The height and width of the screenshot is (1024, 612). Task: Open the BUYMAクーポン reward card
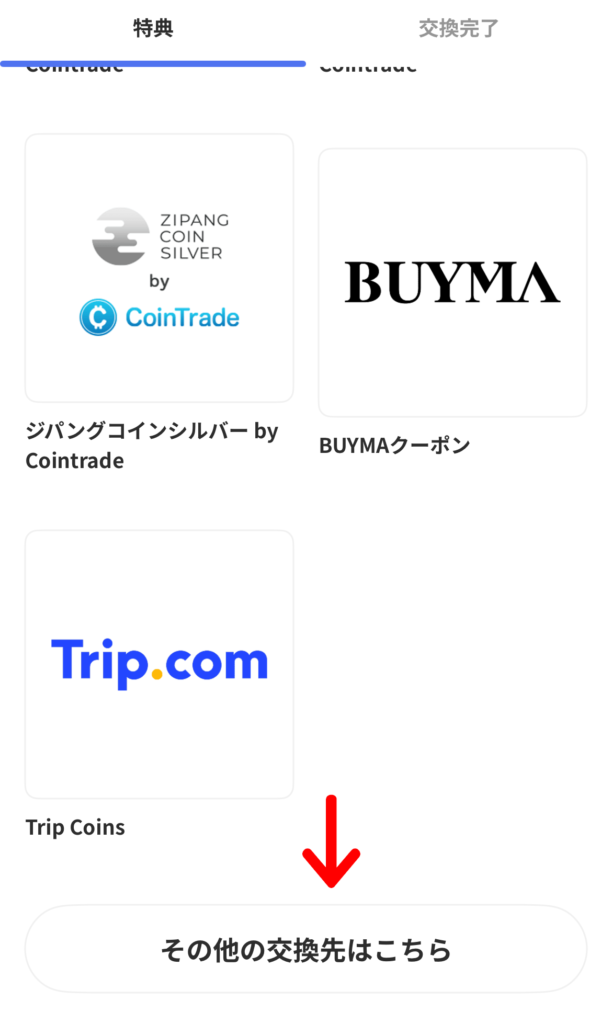452,283
